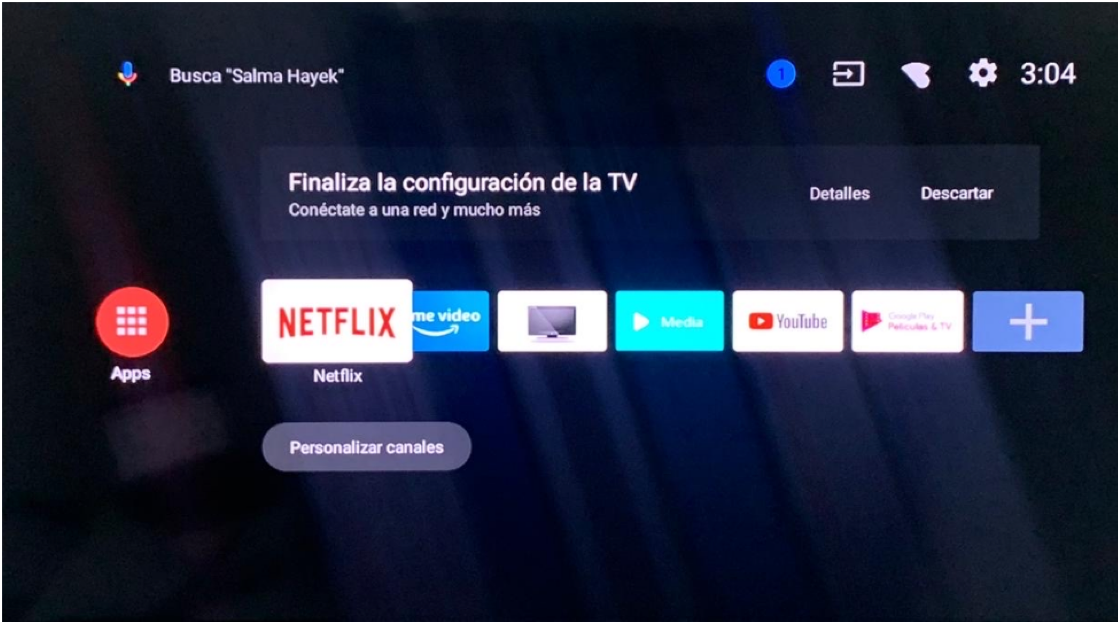Open the settings gear

coord(982,73)
